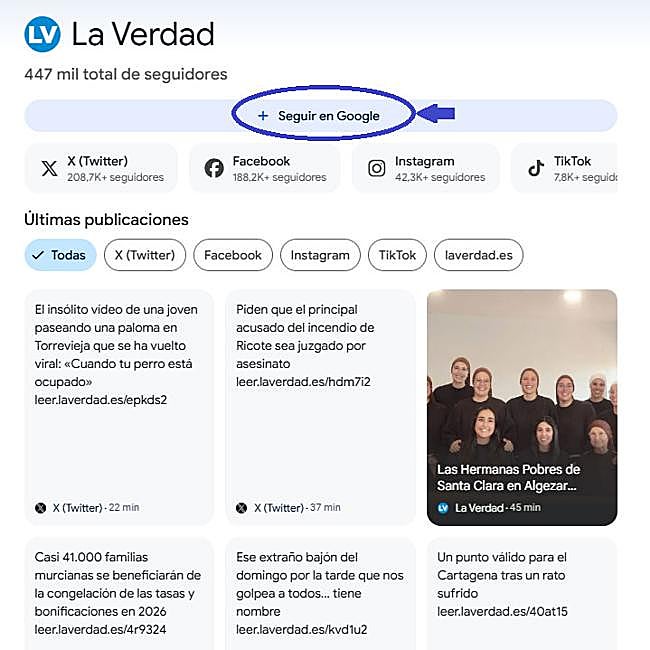Open the Instagram profile card
This screenshot has width=650, height=650.
pyautogui.click(x=426, y=168)
